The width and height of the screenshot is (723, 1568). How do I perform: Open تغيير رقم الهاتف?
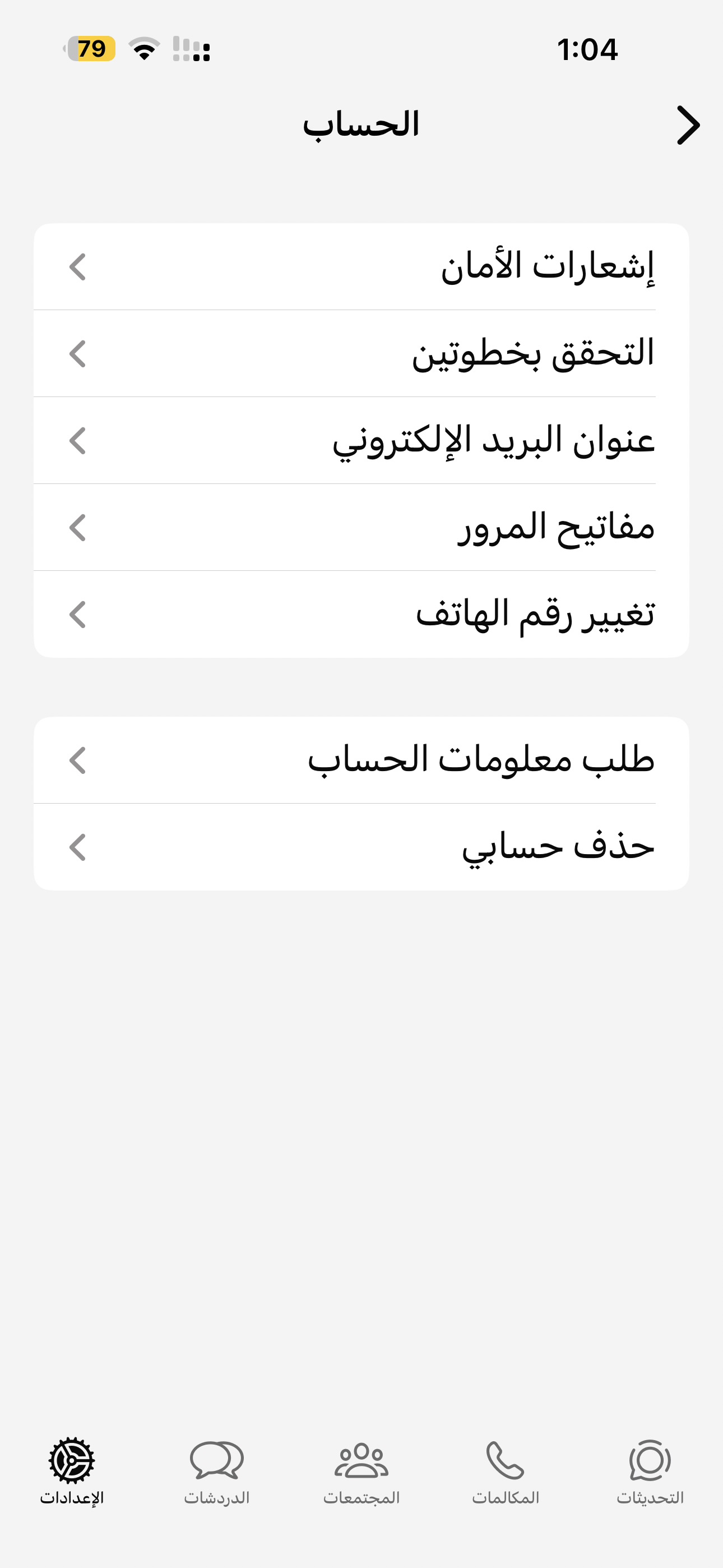click(361, 614)
